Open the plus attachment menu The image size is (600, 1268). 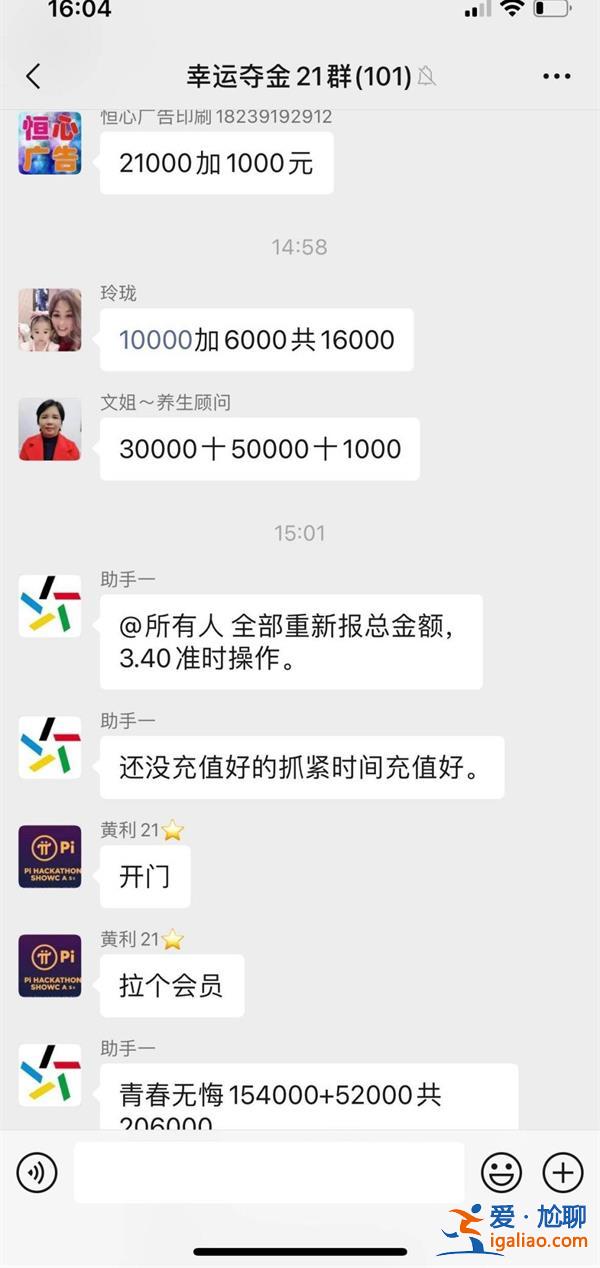coord(562,1172)
